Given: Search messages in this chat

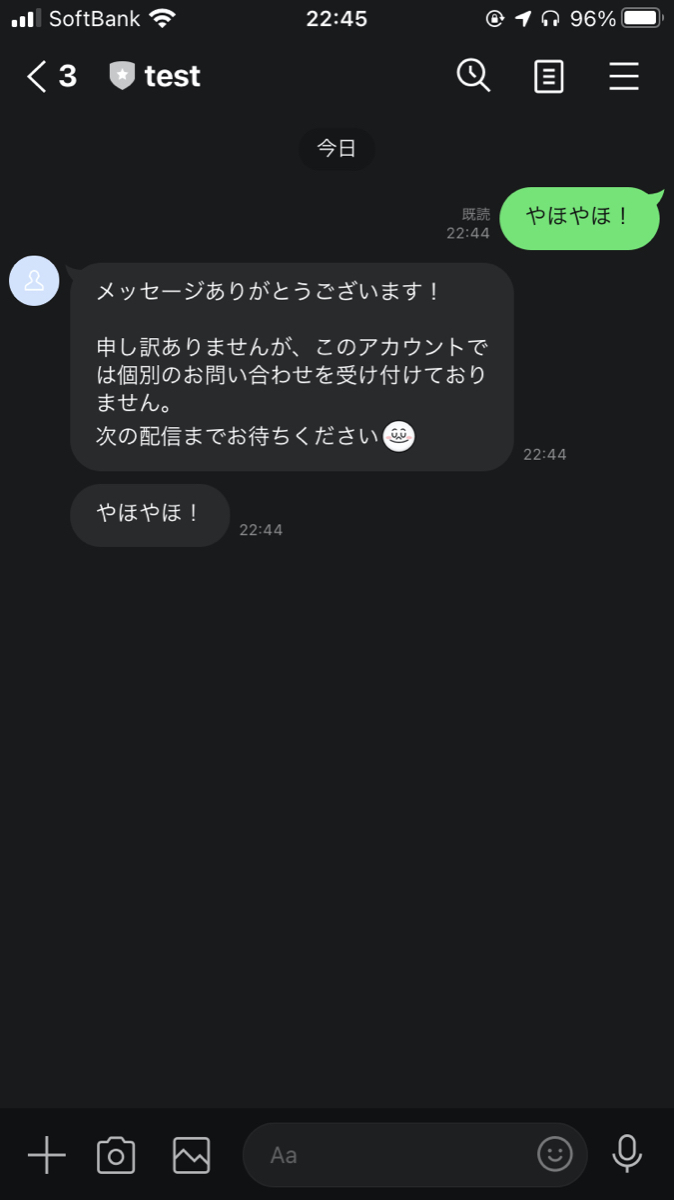Looking at the screenshot, I should coord(474,76).
